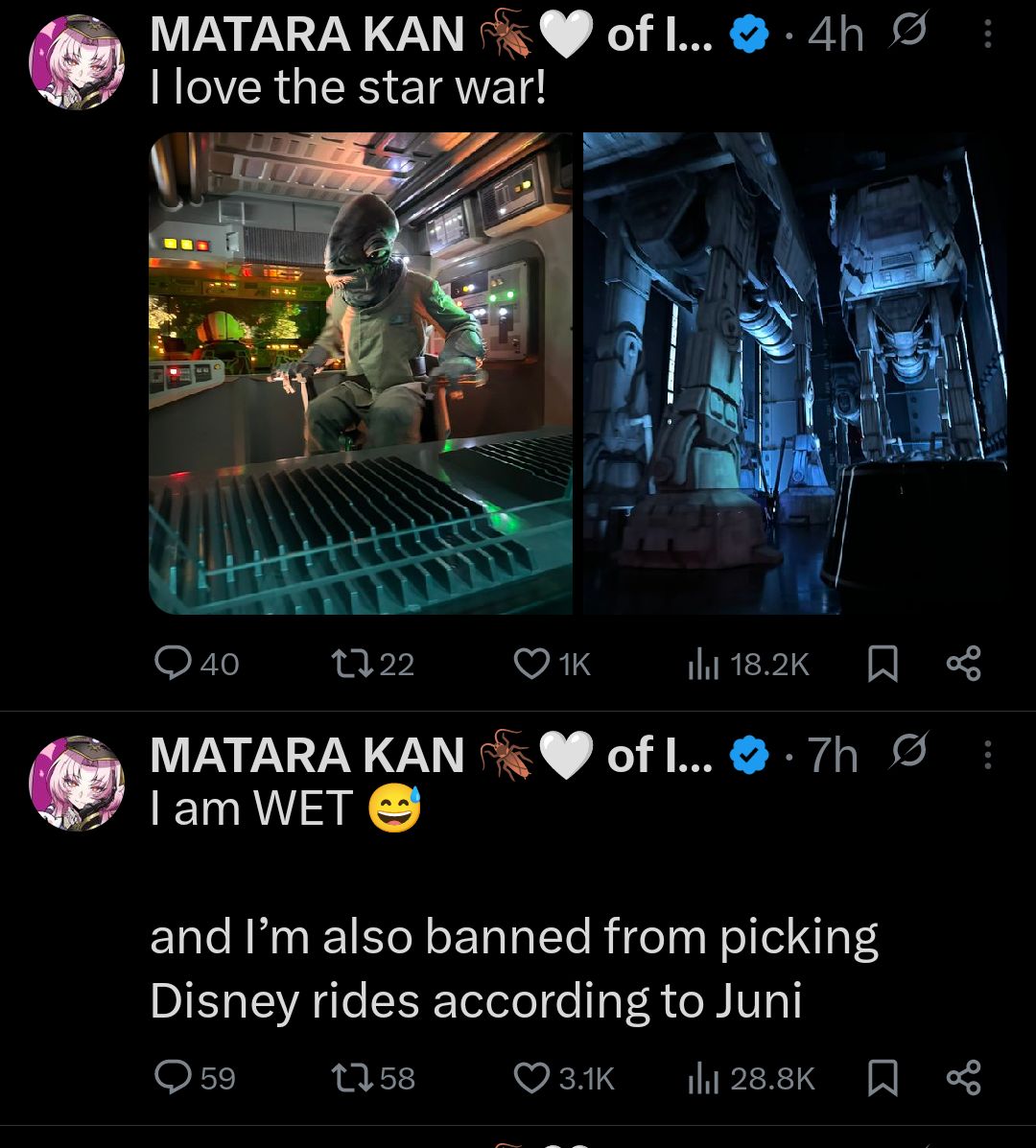Reply to the "I love the star war!" post
1036x1148 pixels.
coord(174,664)
